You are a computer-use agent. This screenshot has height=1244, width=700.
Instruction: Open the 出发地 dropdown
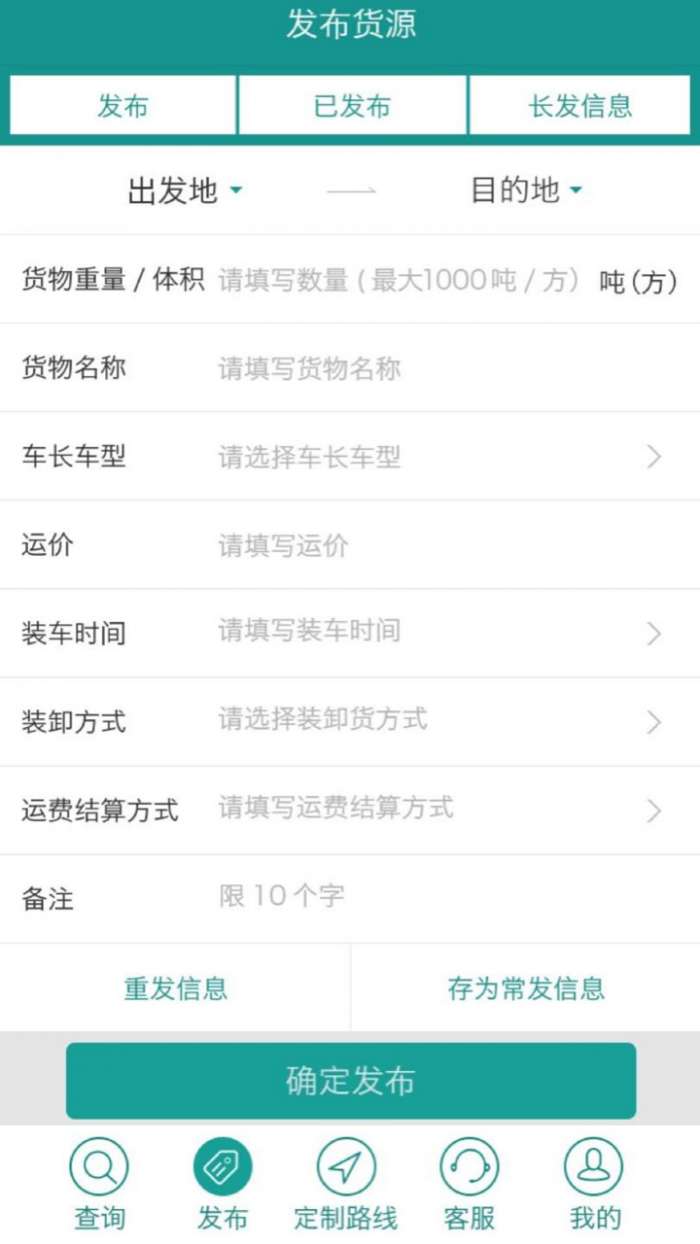(185, 190)
